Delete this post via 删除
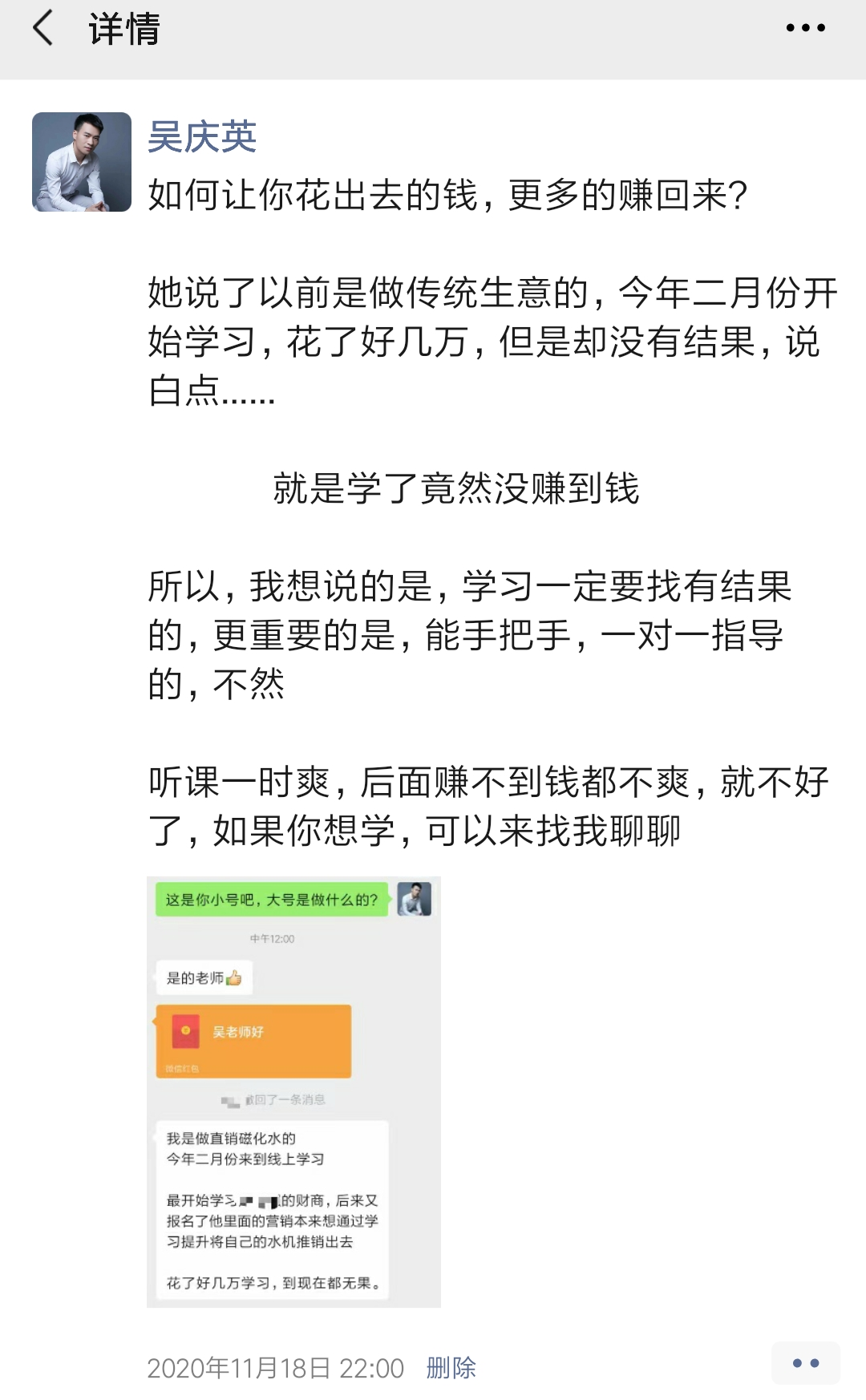 [x=451, y=1367]
